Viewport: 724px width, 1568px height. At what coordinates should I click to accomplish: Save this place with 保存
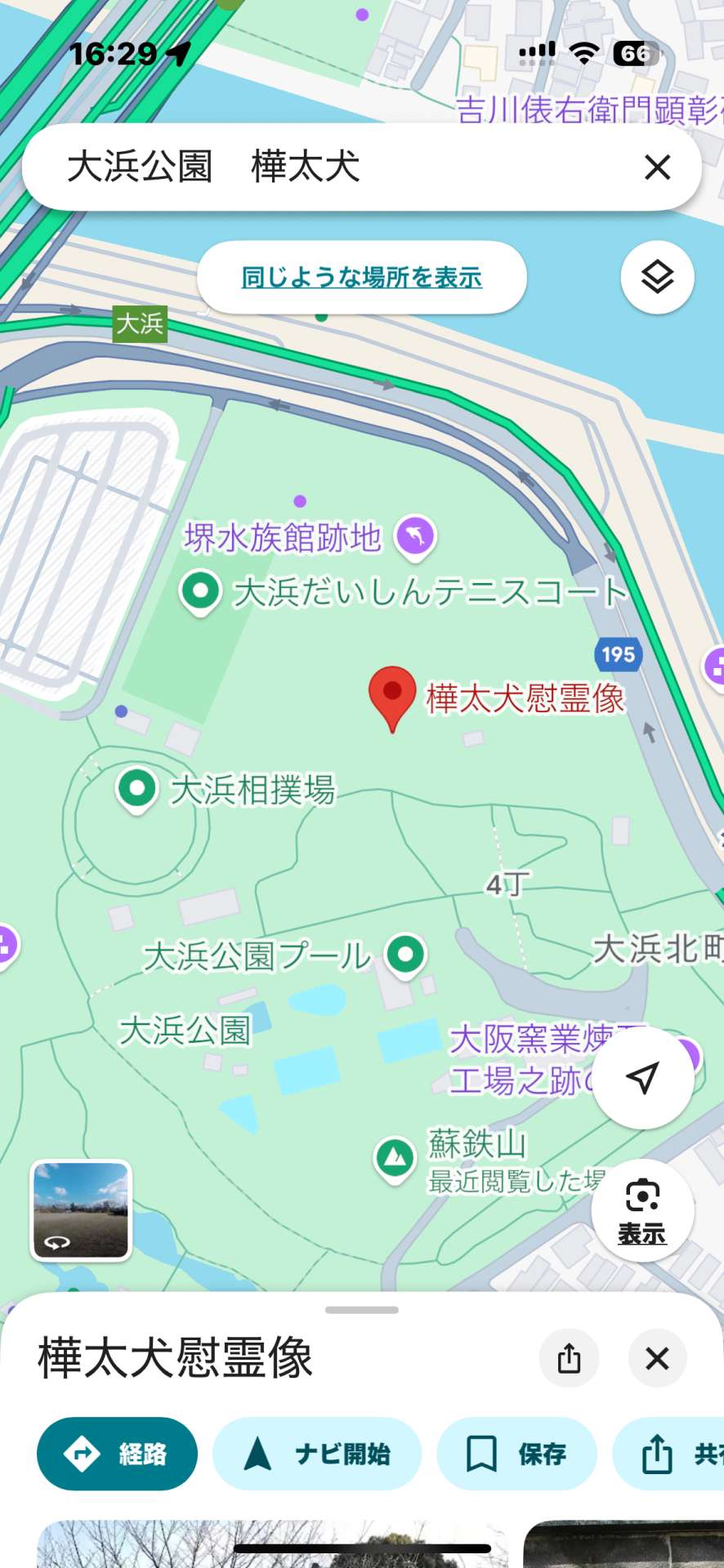[516, 1454]
